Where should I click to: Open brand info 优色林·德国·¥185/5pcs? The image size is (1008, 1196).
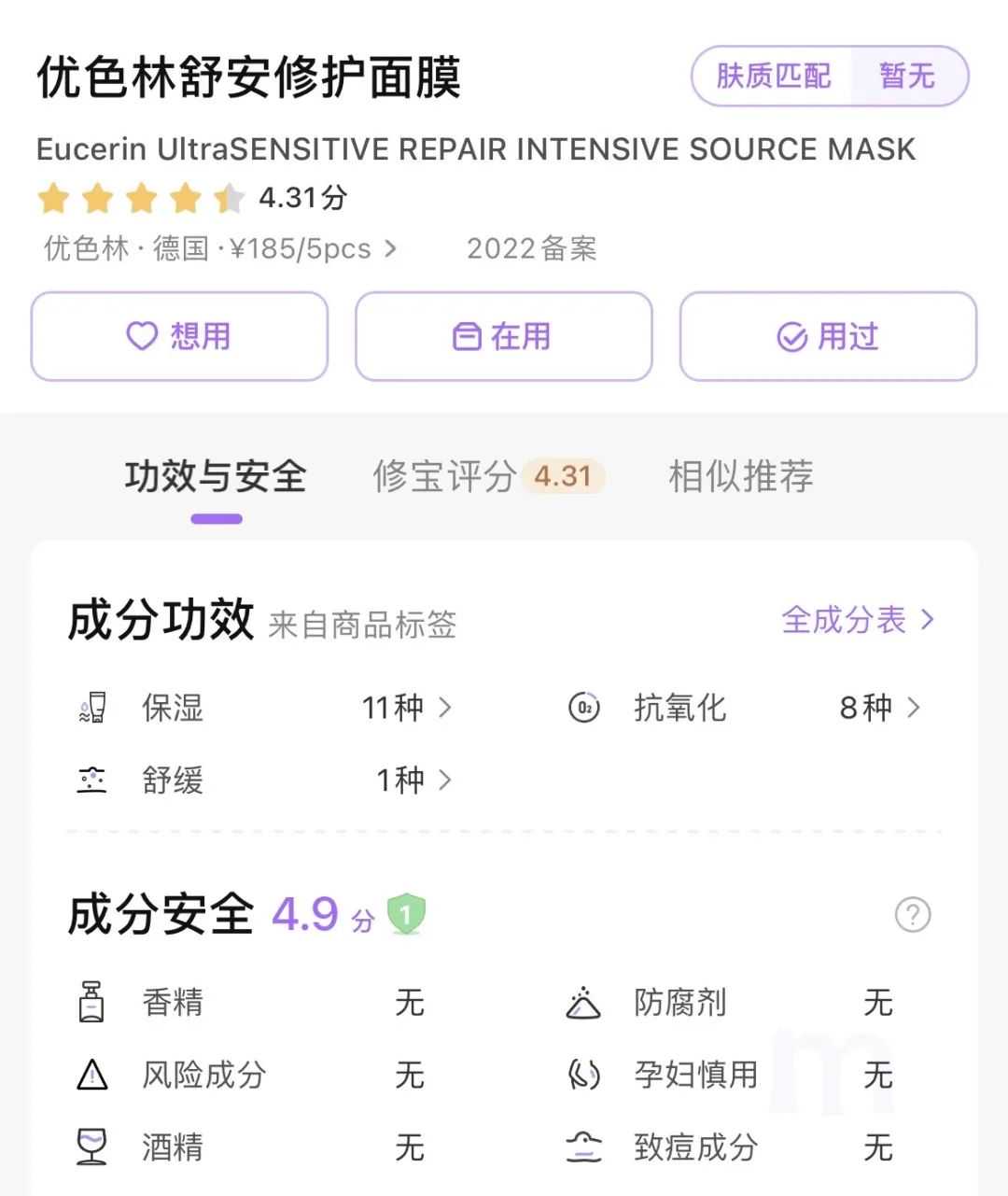[x=220, y=249]
